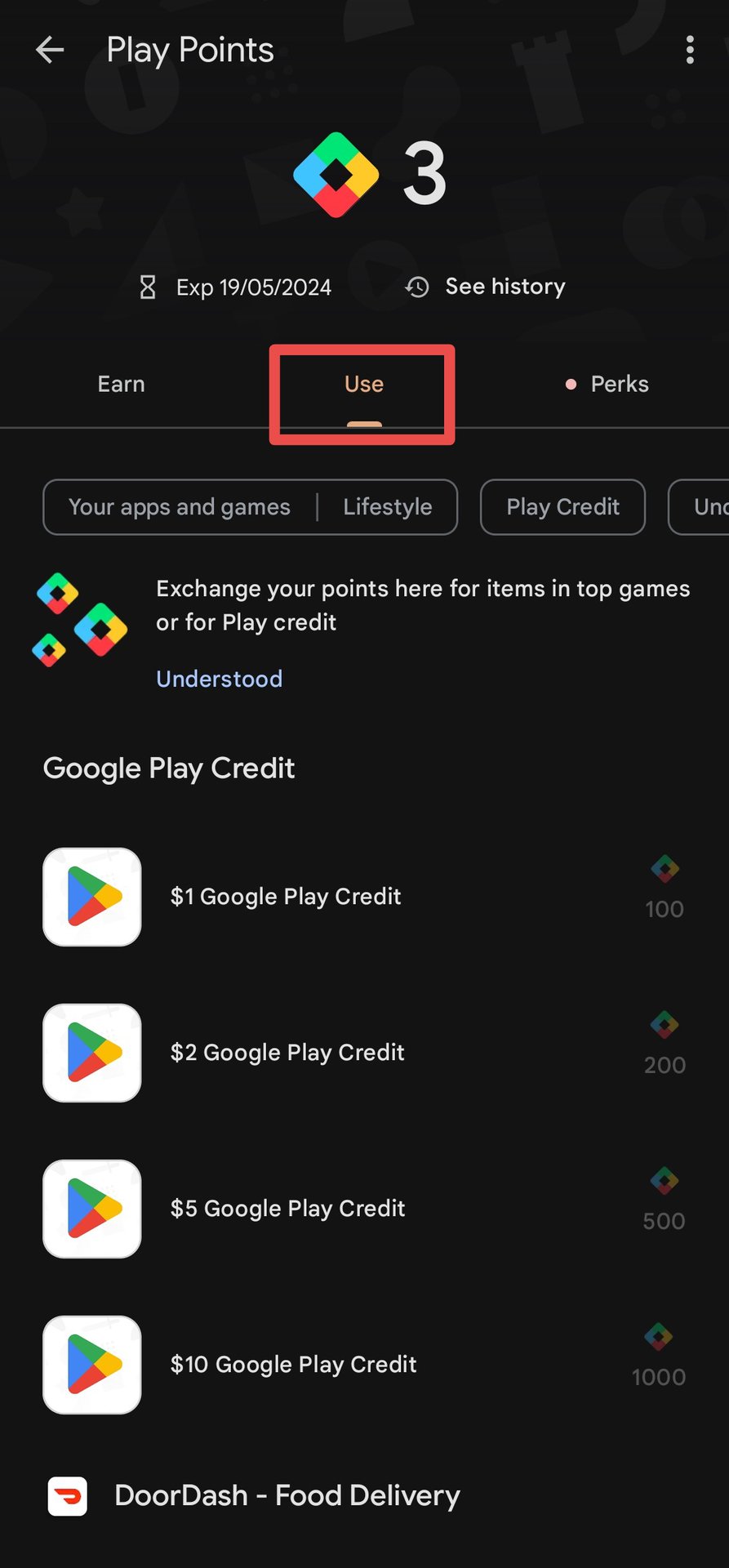The width and height of the screenshot is (729, 1568).
Task: Open the three-dot overflow menu
Action: click(x=690, y=50)
